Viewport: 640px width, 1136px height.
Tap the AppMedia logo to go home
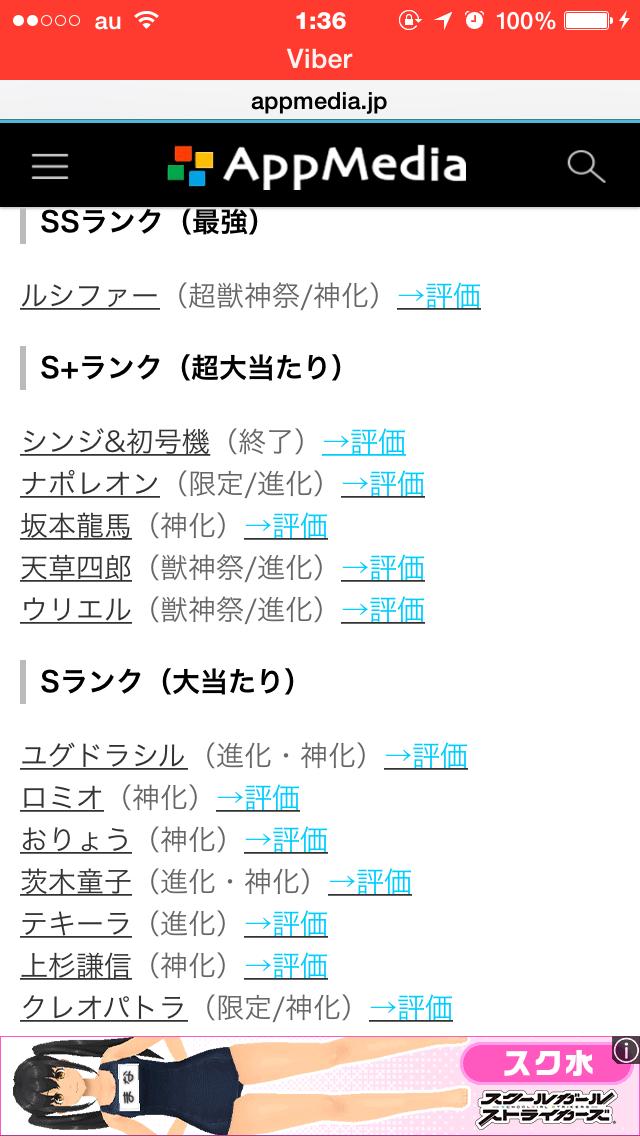pos(317,166)
